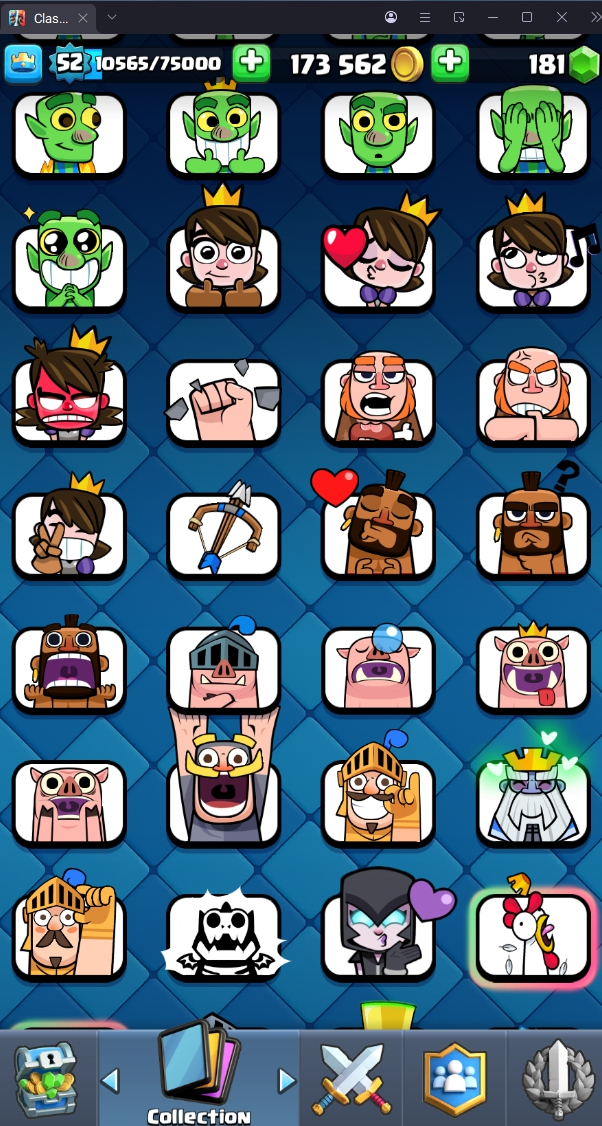The width and height of the screenshot is (602, 1126).
Task: Go to previous Collection page arrow
Action: point(111,1080)
